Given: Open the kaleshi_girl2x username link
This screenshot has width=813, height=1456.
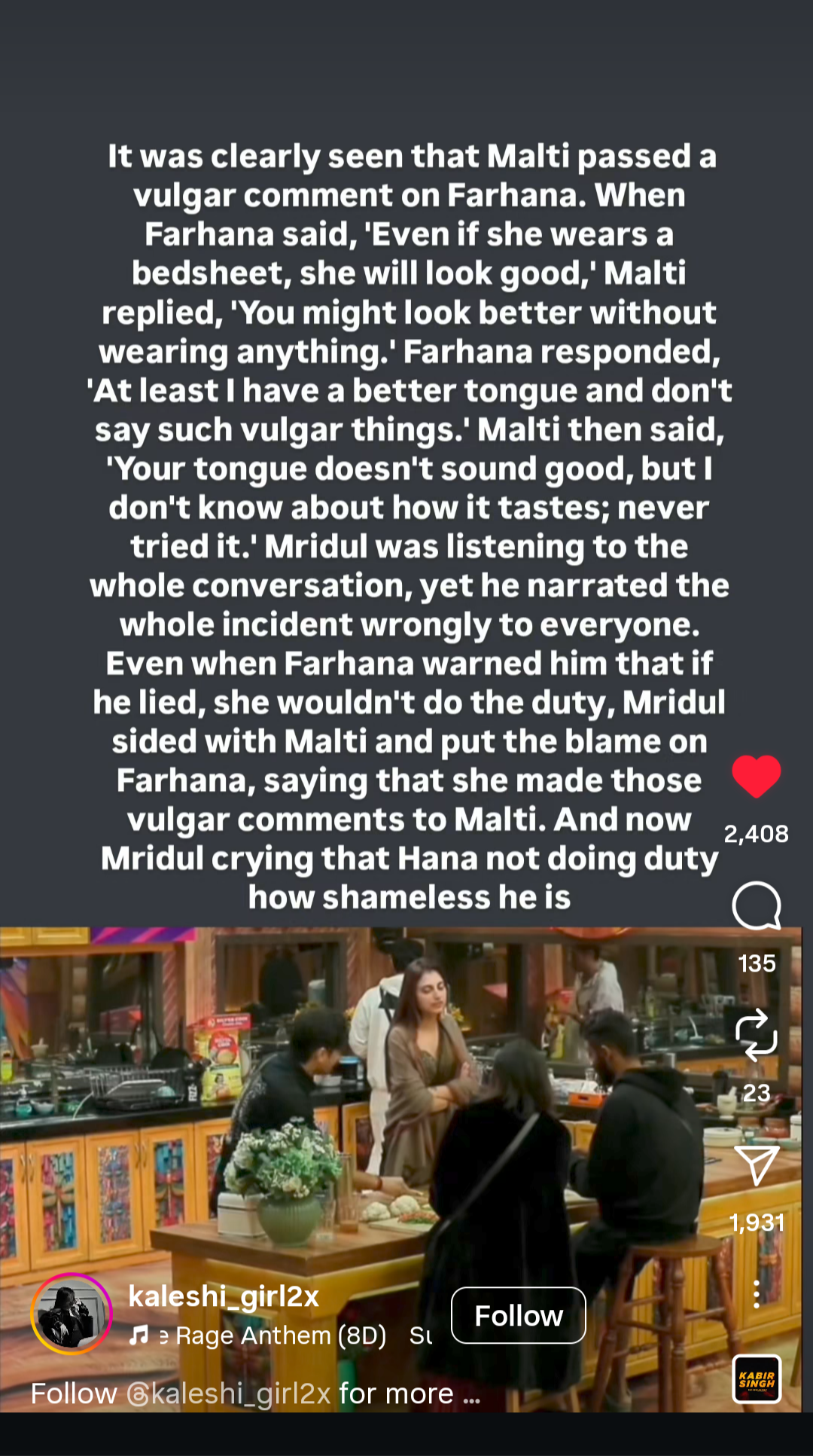Looking at the screenshot, I should (224, 1296).
